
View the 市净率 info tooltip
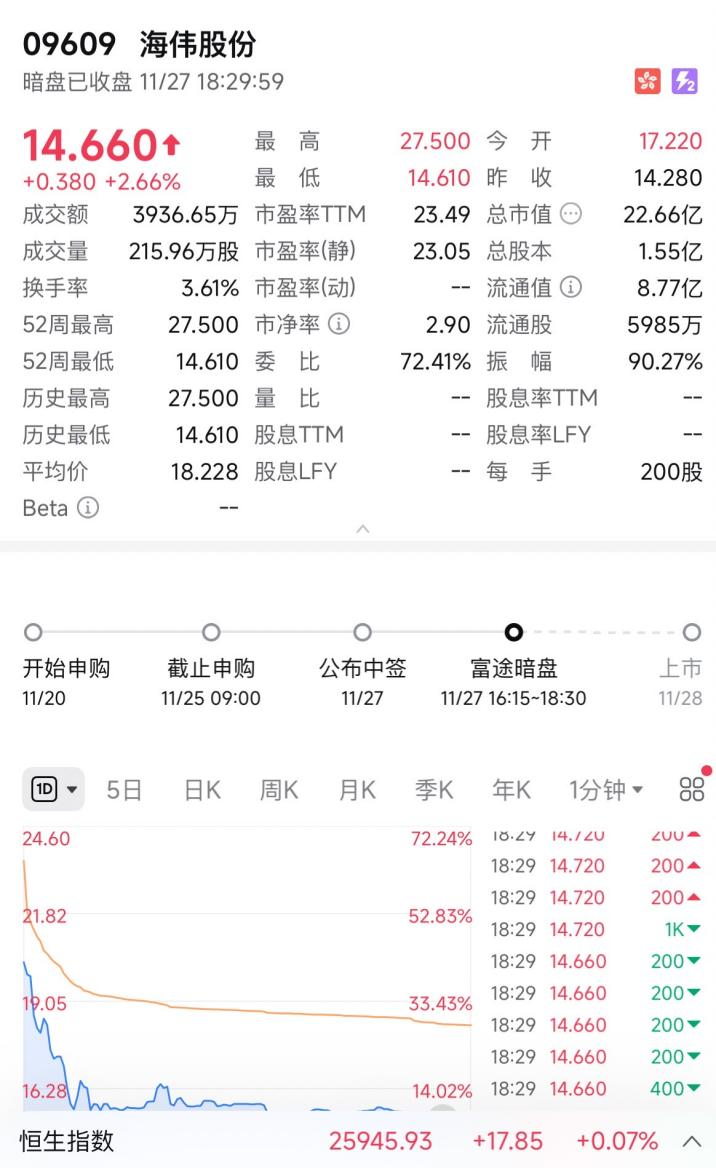(x=339, y=324)
